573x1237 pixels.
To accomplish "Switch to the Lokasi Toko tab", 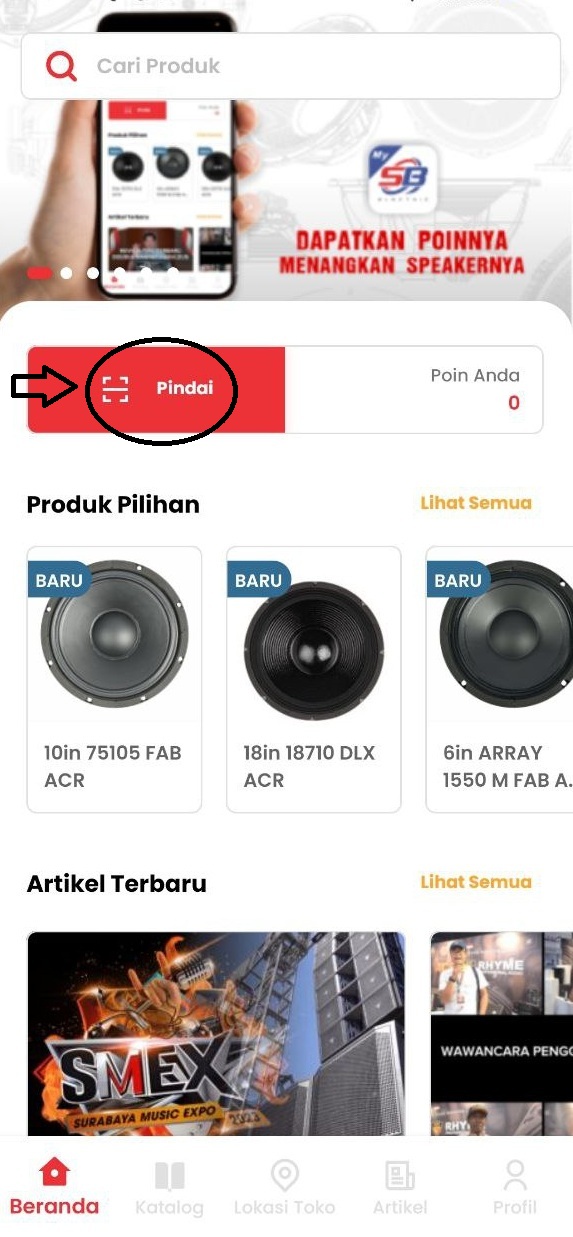I will pos(284,1188).
